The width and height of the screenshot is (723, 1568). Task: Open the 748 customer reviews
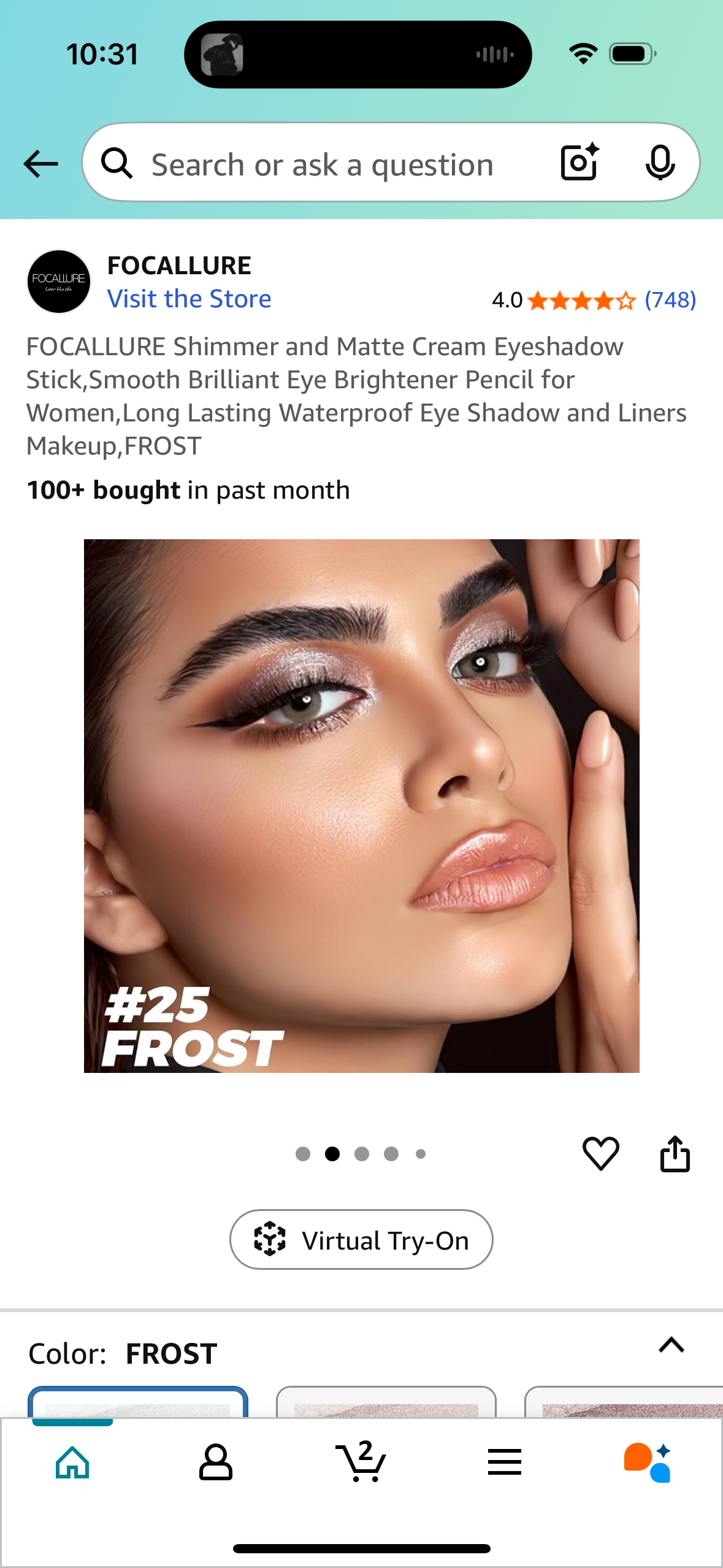pyautogui.click(x=670, y=300)
